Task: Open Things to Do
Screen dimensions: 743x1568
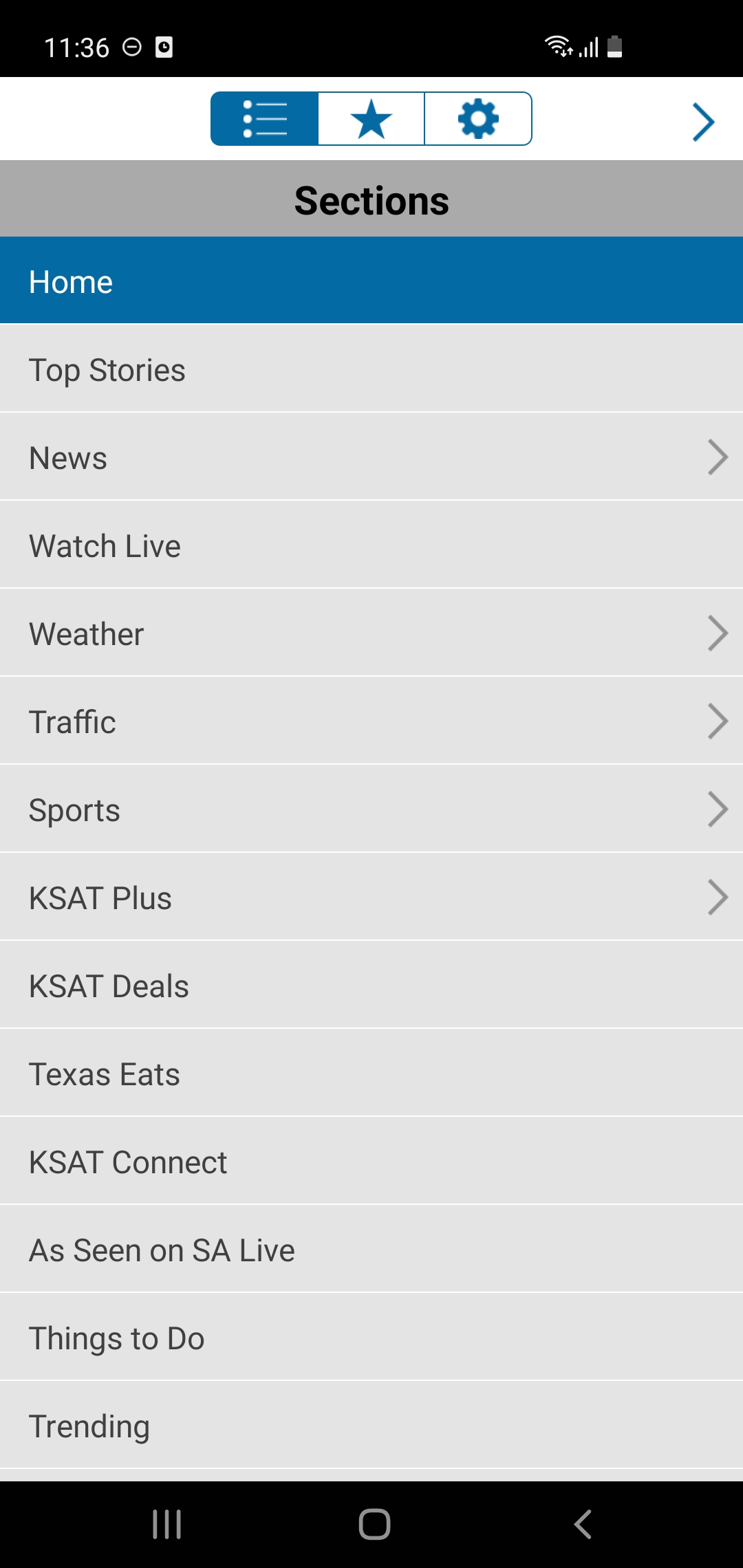Action: click(371, 1337)
